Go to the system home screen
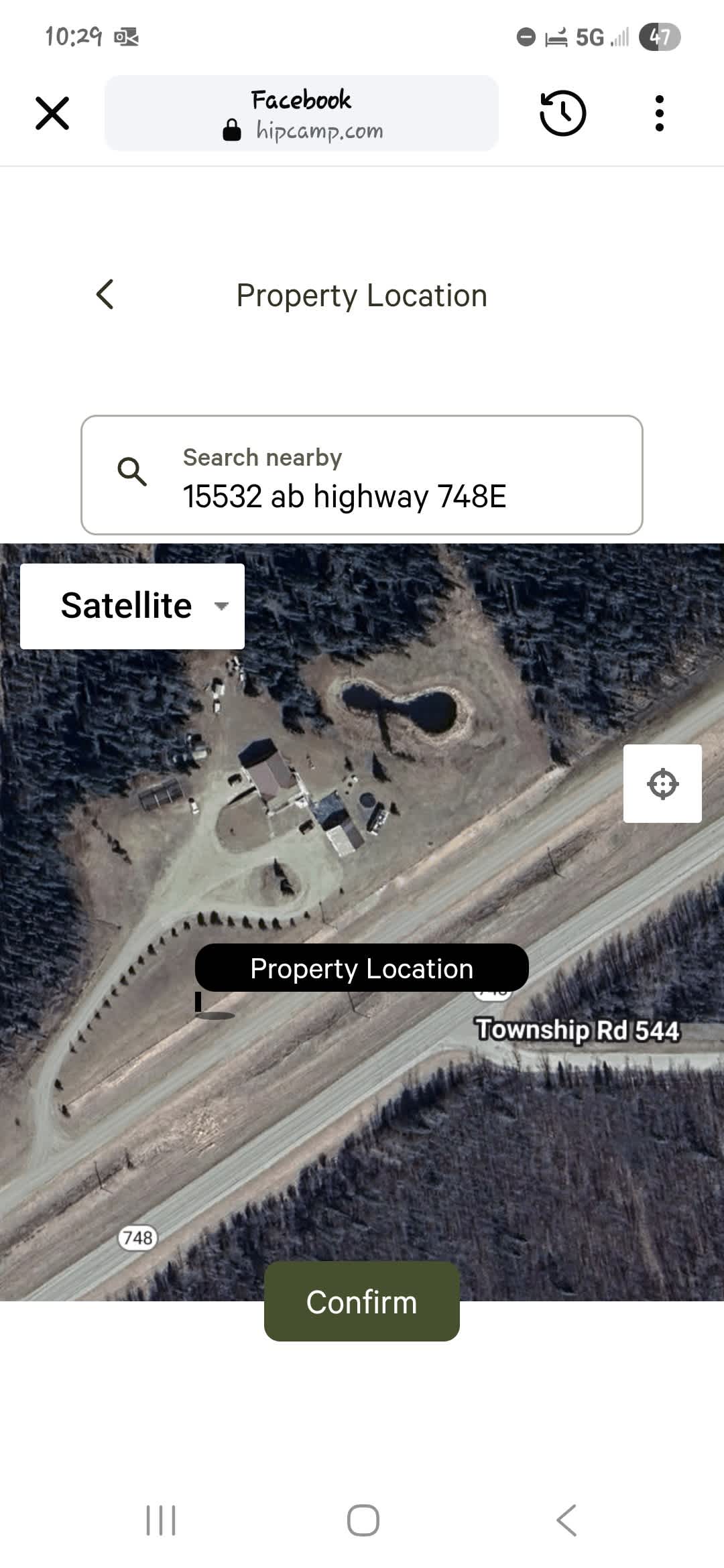 [x=363, y=1520]
